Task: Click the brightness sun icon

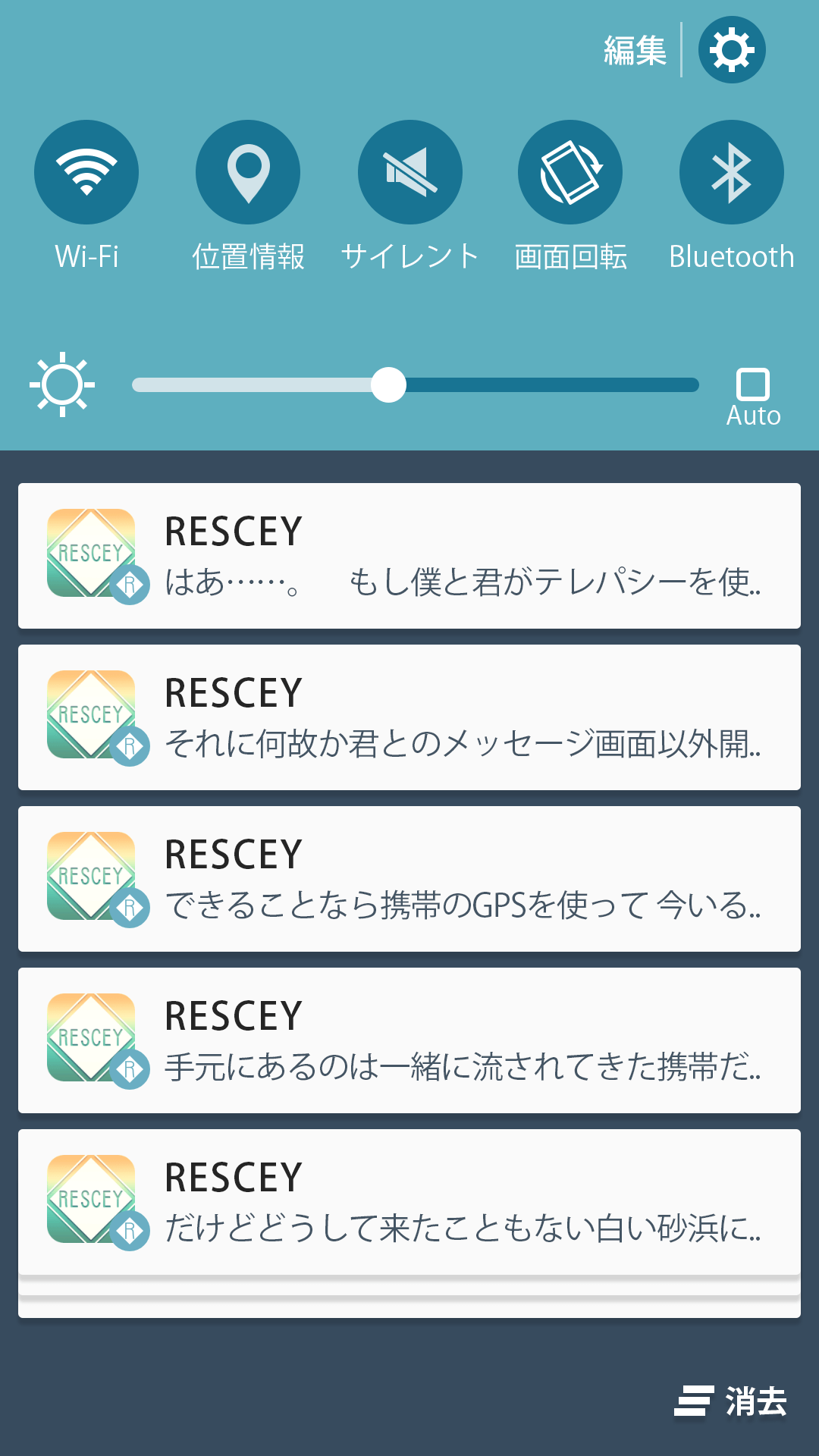Action: click(62, 385)
